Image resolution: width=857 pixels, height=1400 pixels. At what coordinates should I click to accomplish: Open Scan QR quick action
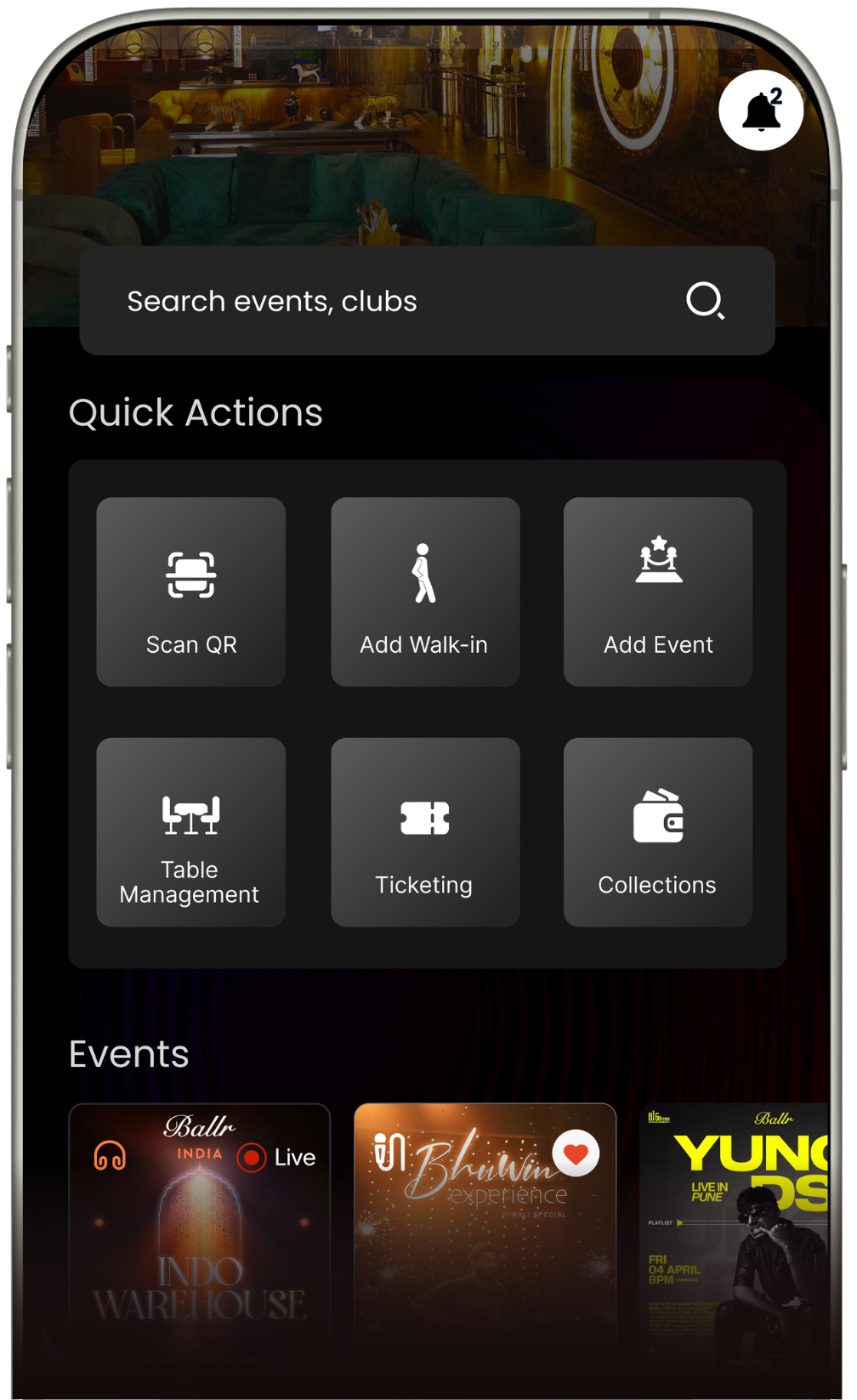pyautogui.click(x=191, y=592)
